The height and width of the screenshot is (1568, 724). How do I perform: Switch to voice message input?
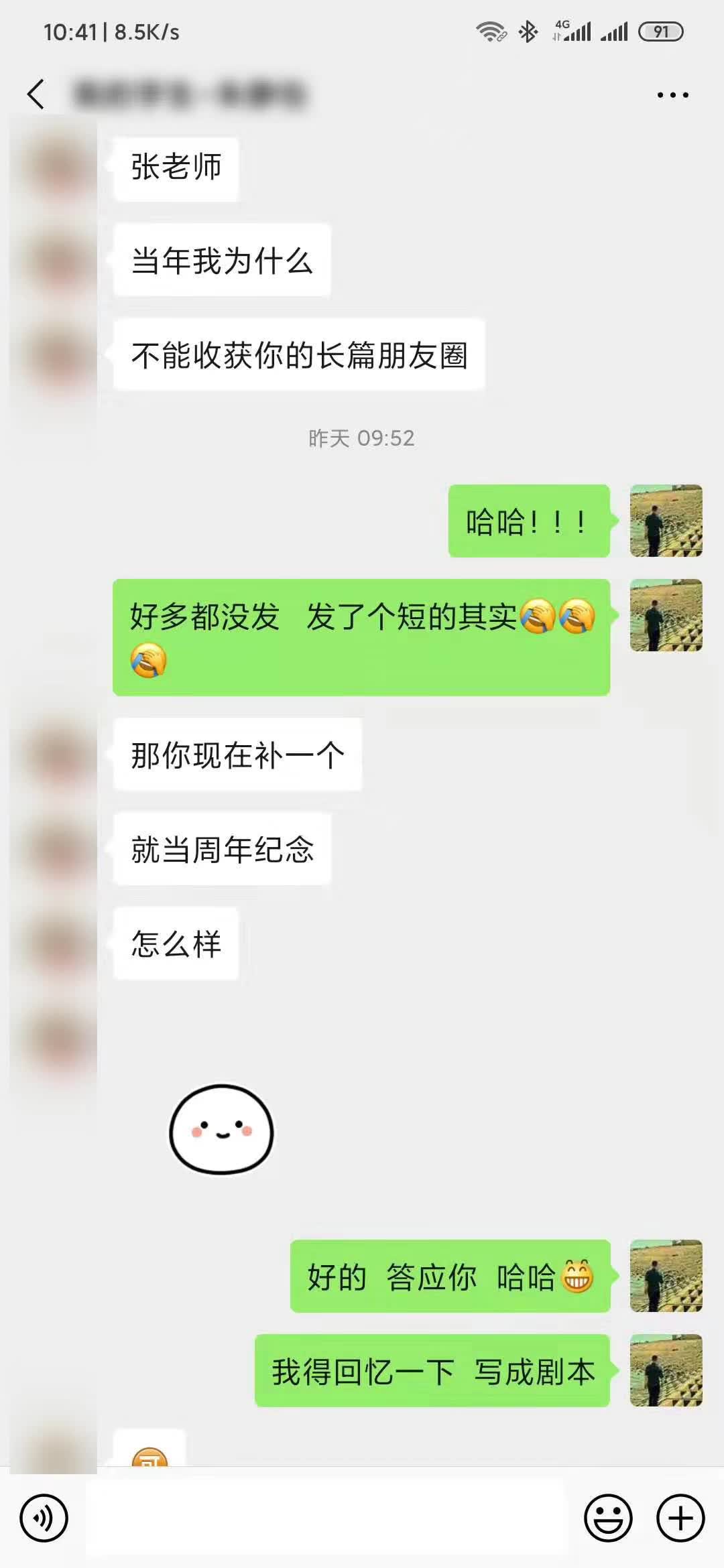(x=44, y=1518)
